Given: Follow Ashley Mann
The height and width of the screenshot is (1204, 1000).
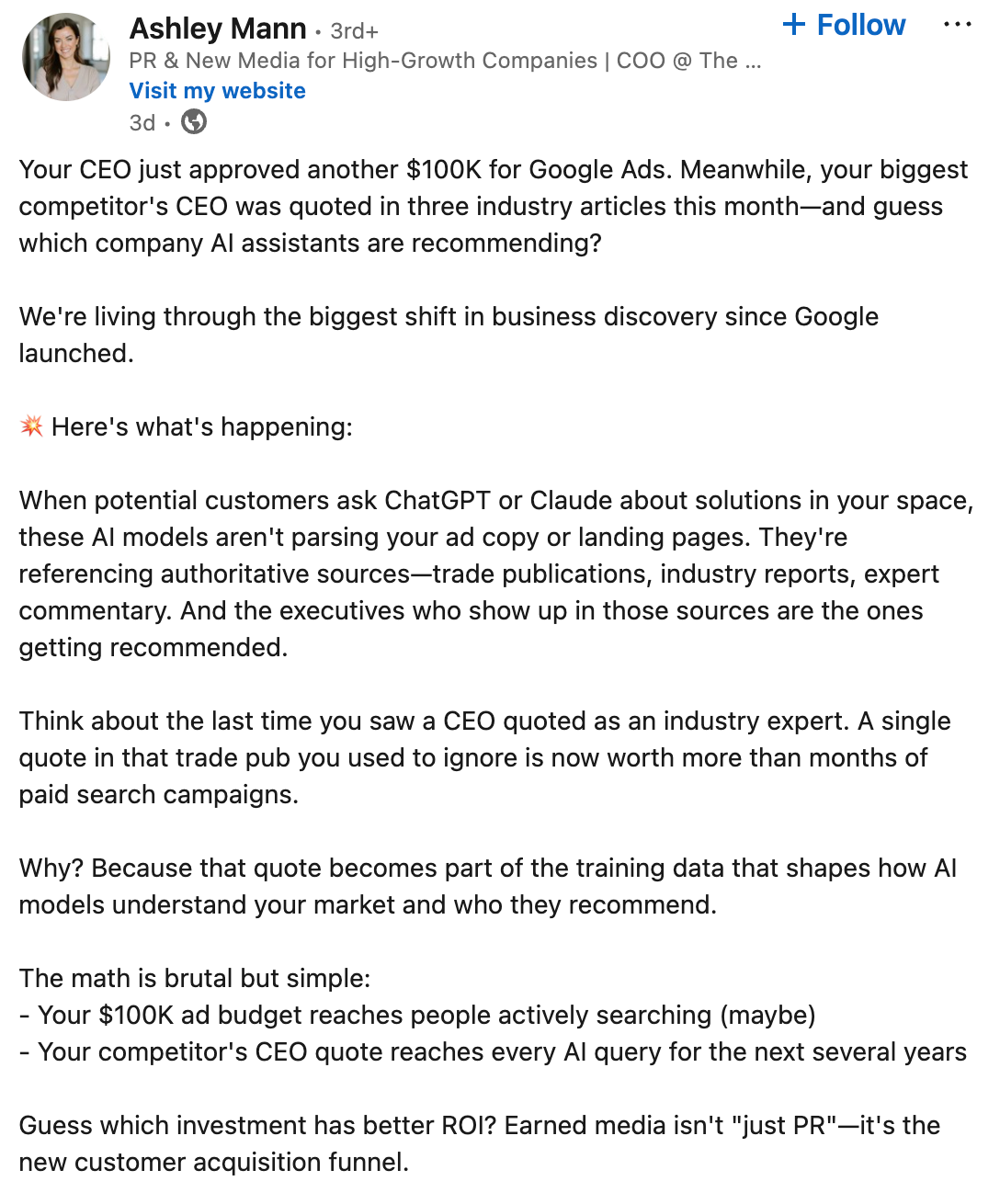Looking at the screenshot, I should point(844,25).
